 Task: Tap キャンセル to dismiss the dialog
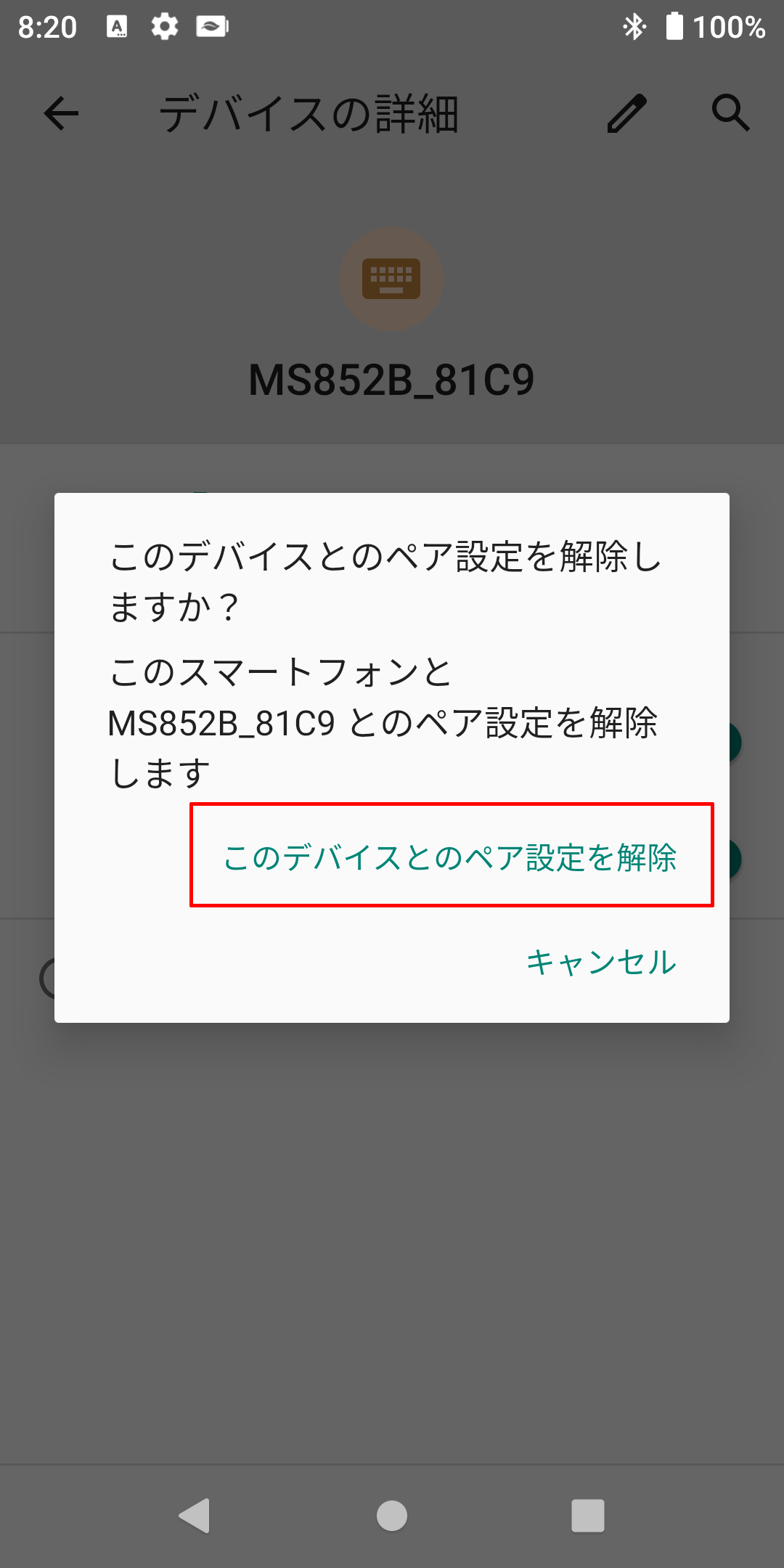[x=601, y=963]
